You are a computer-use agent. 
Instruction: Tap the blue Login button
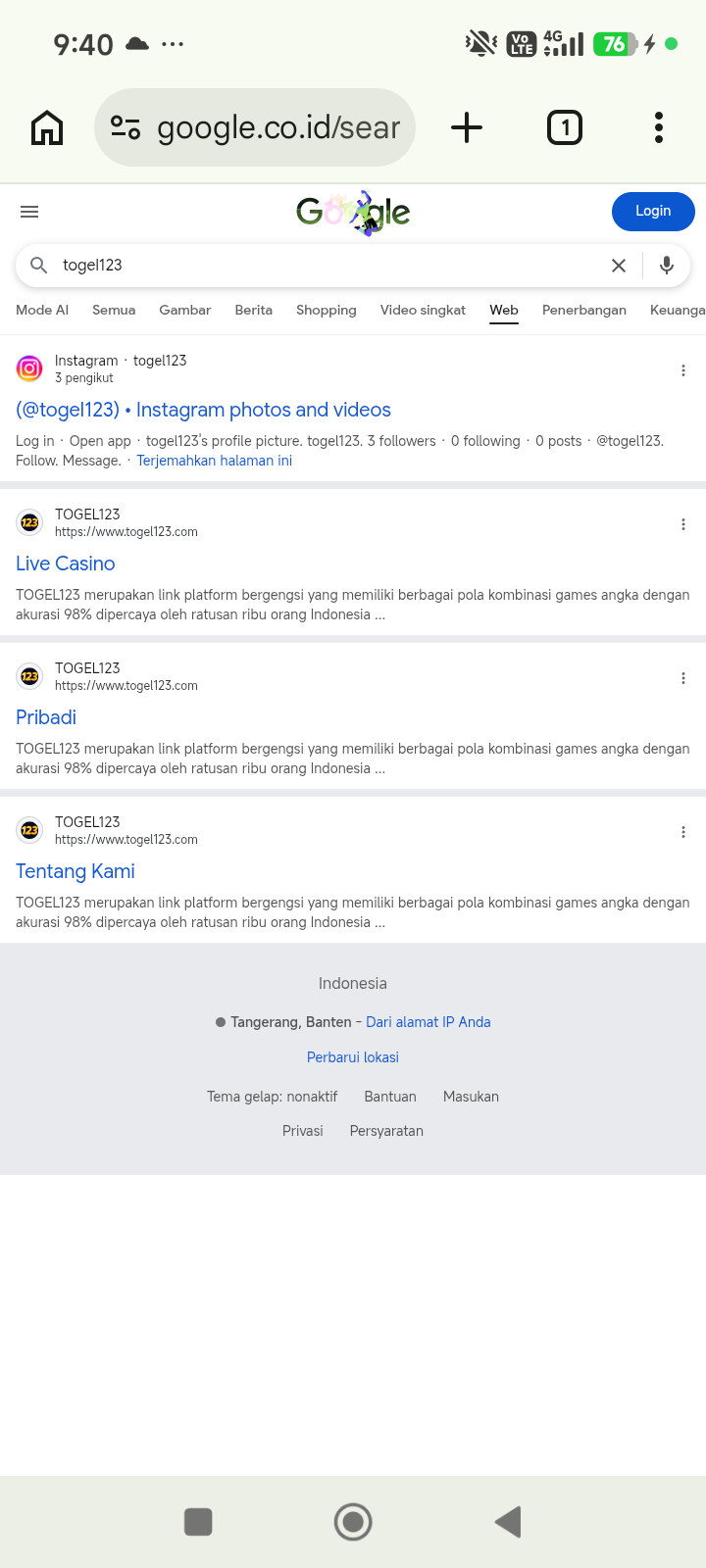point(653,212)
